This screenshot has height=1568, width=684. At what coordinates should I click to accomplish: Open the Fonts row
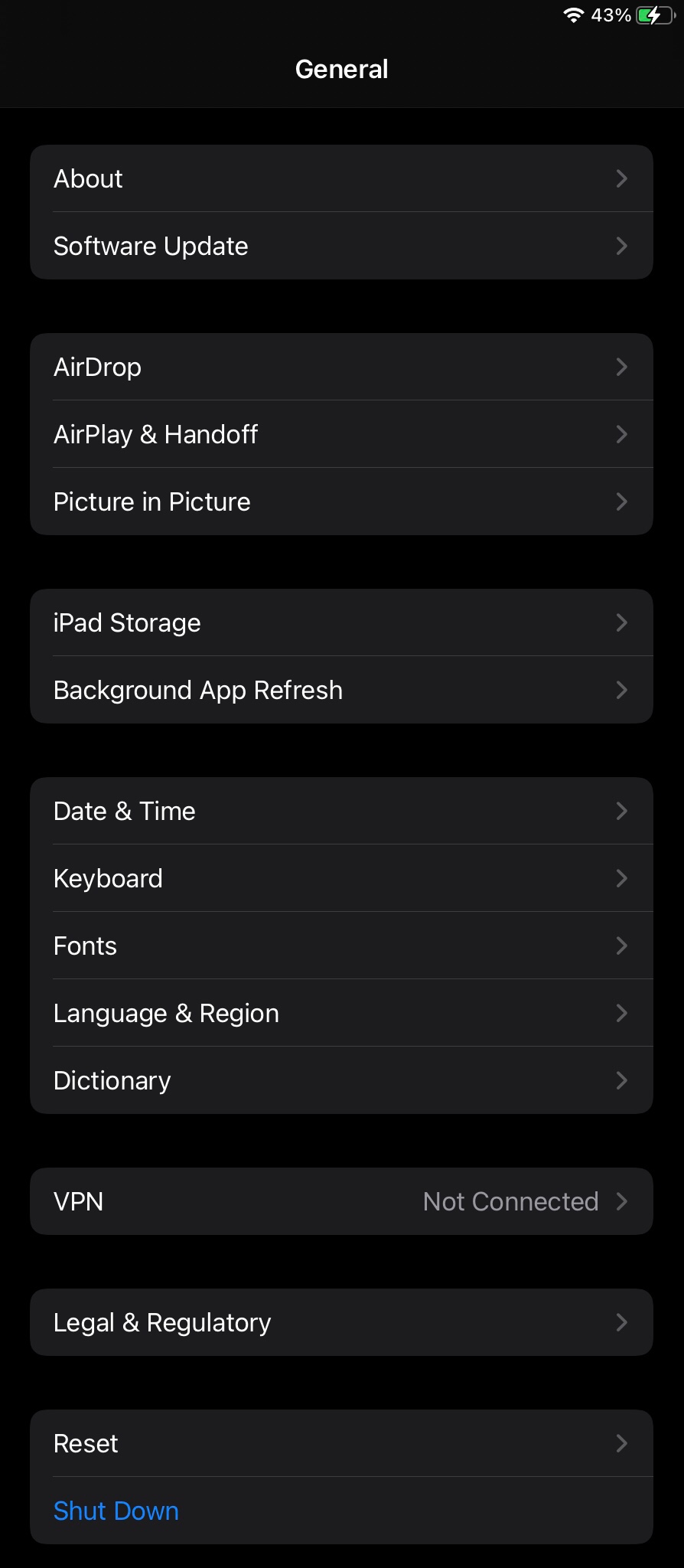[341, 946]
